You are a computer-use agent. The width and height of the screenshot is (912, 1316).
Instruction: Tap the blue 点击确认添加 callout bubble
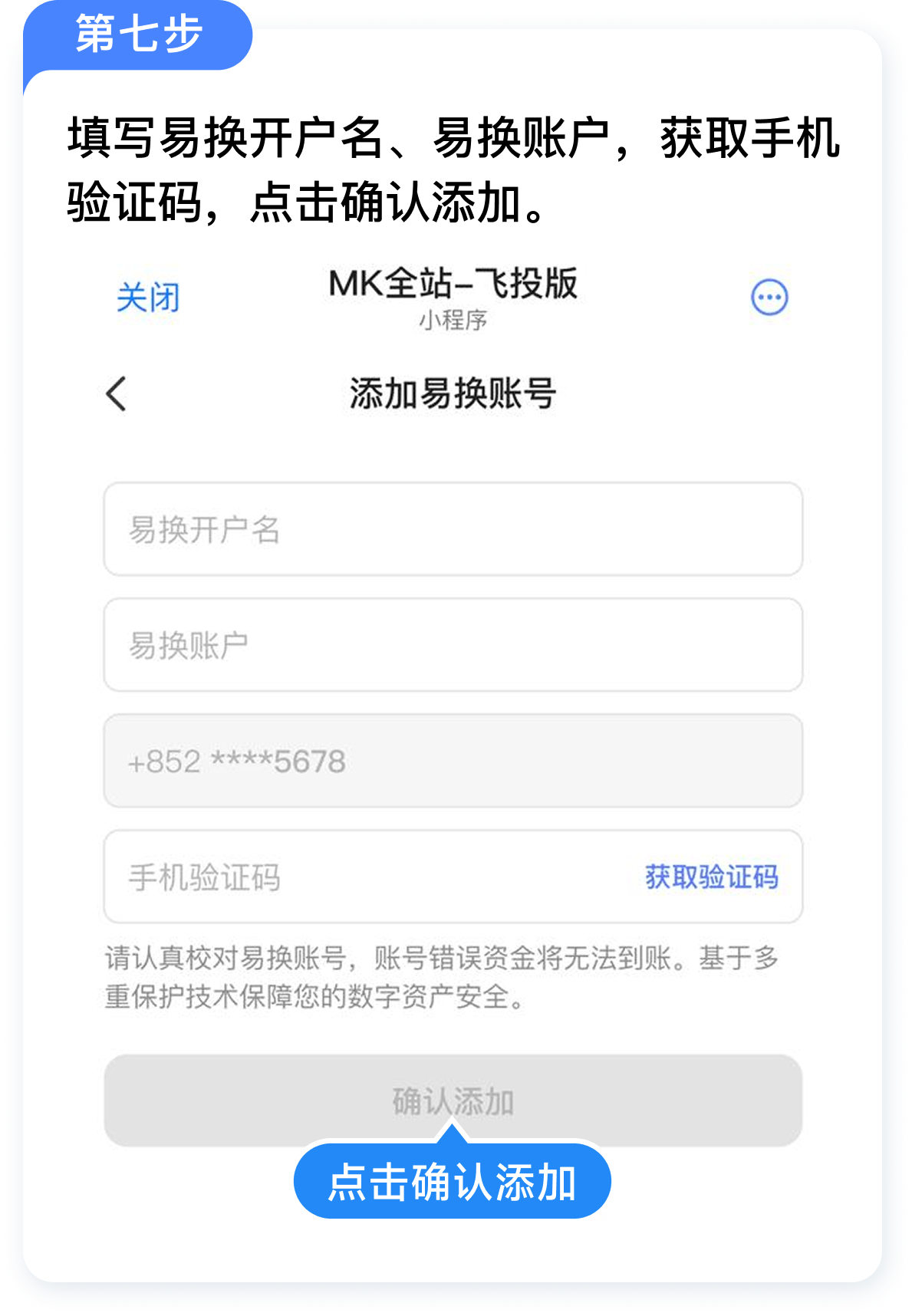tap(454, 1181)
